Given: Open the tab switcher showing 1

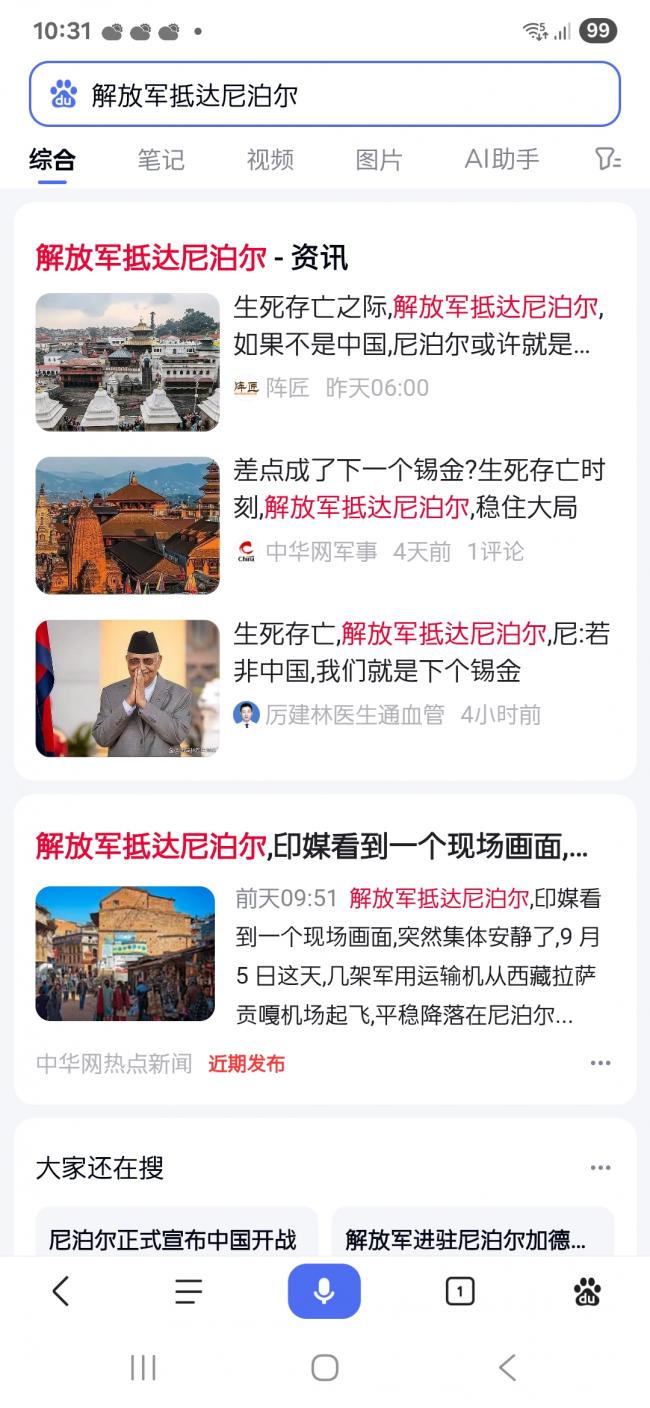Looking at the screenshot, I should (459, 1292).
